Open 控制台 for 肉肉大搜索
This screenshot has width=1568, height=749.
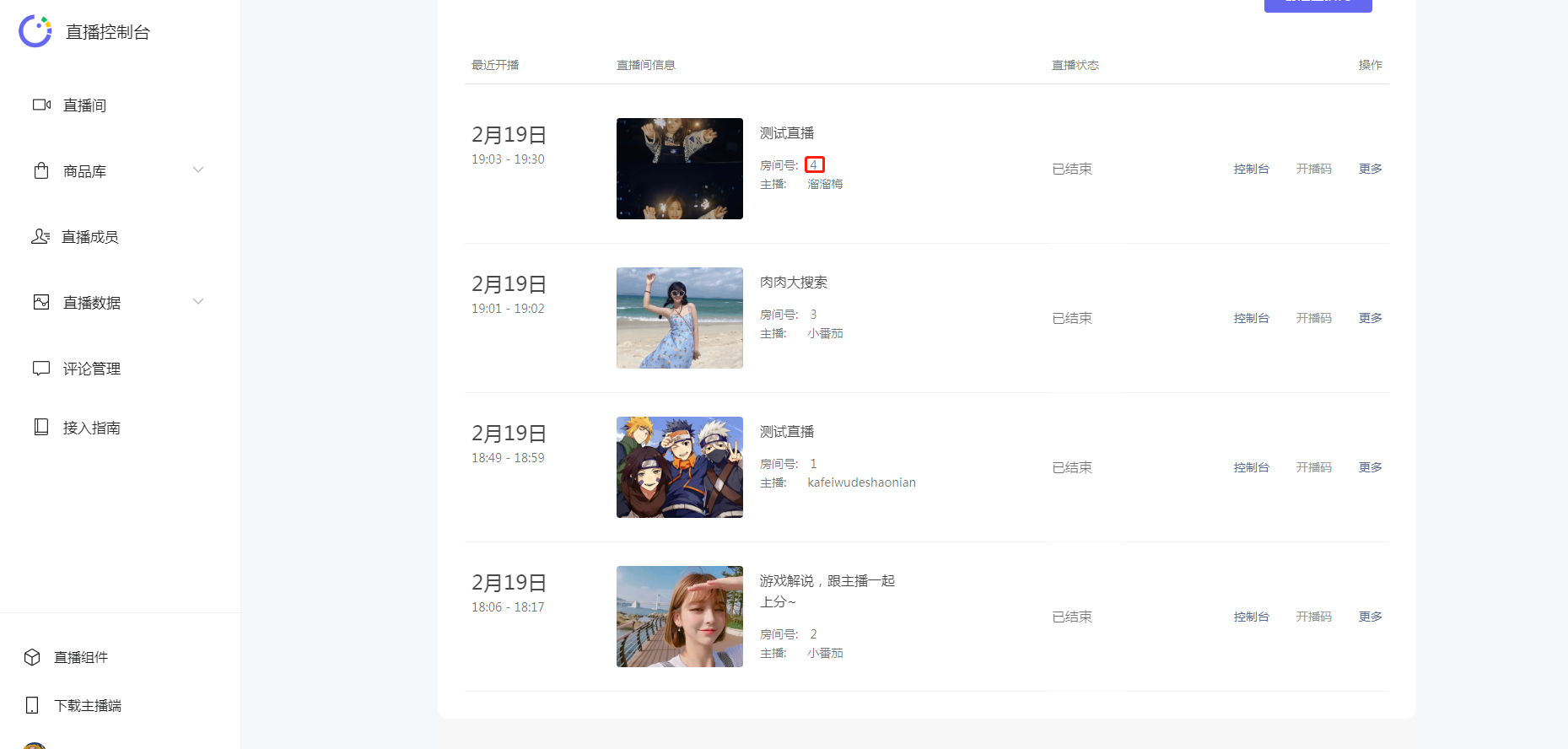click(1251, 318)
